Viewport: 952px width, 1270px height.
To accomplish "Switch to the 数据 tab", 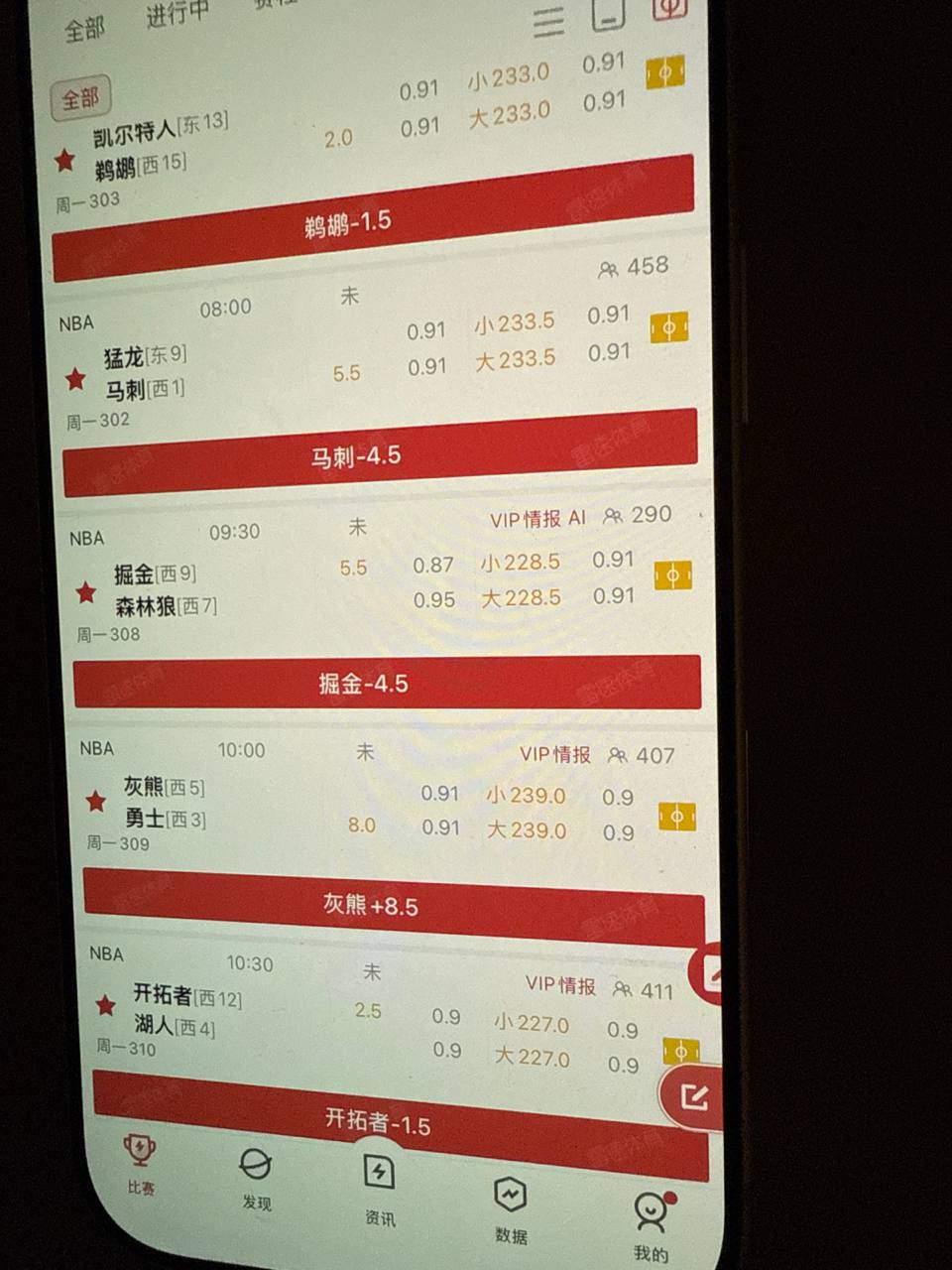I will coord(511,1207).
